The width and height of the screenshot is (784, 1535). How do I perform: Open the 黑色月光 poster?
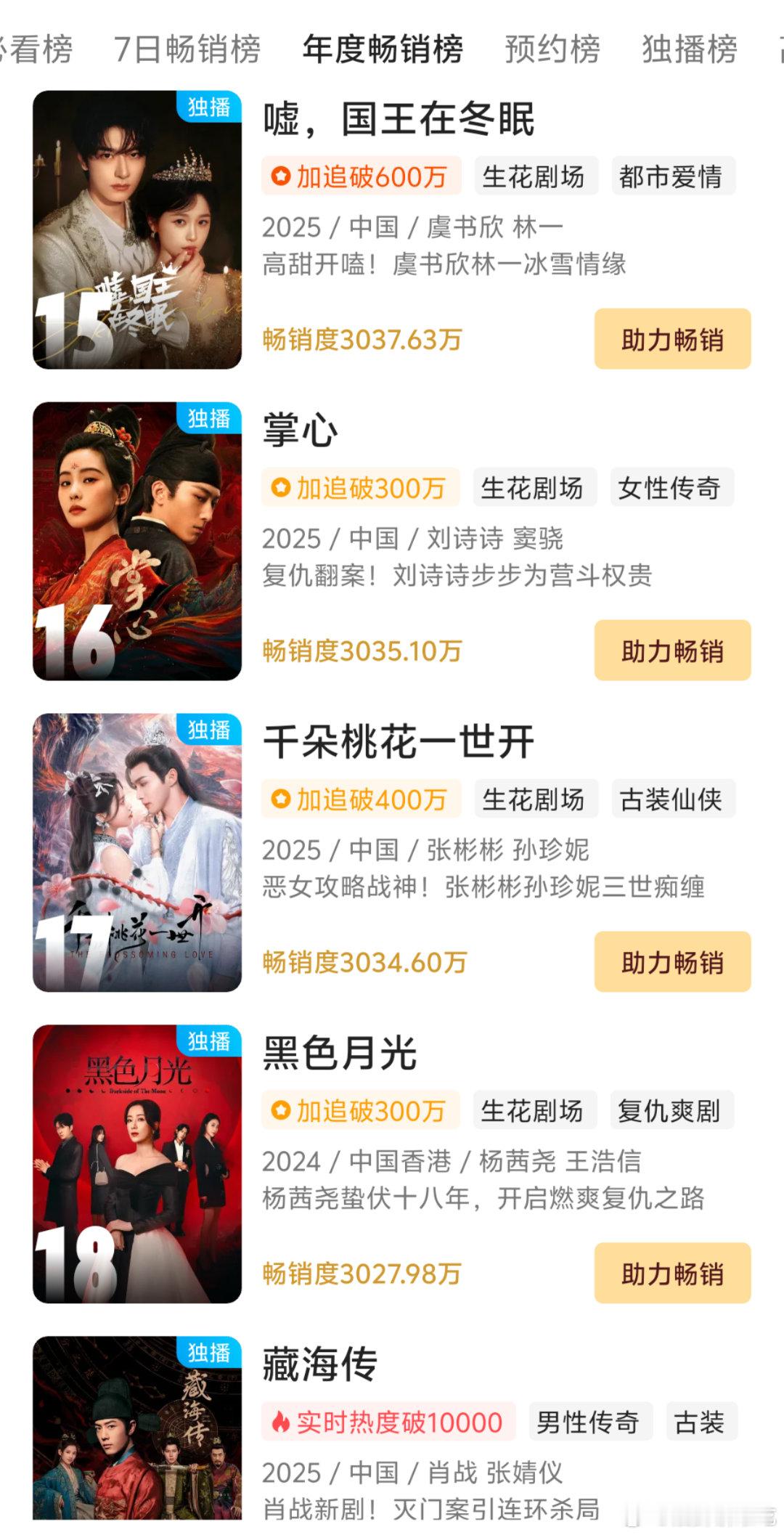[137, 1164]
